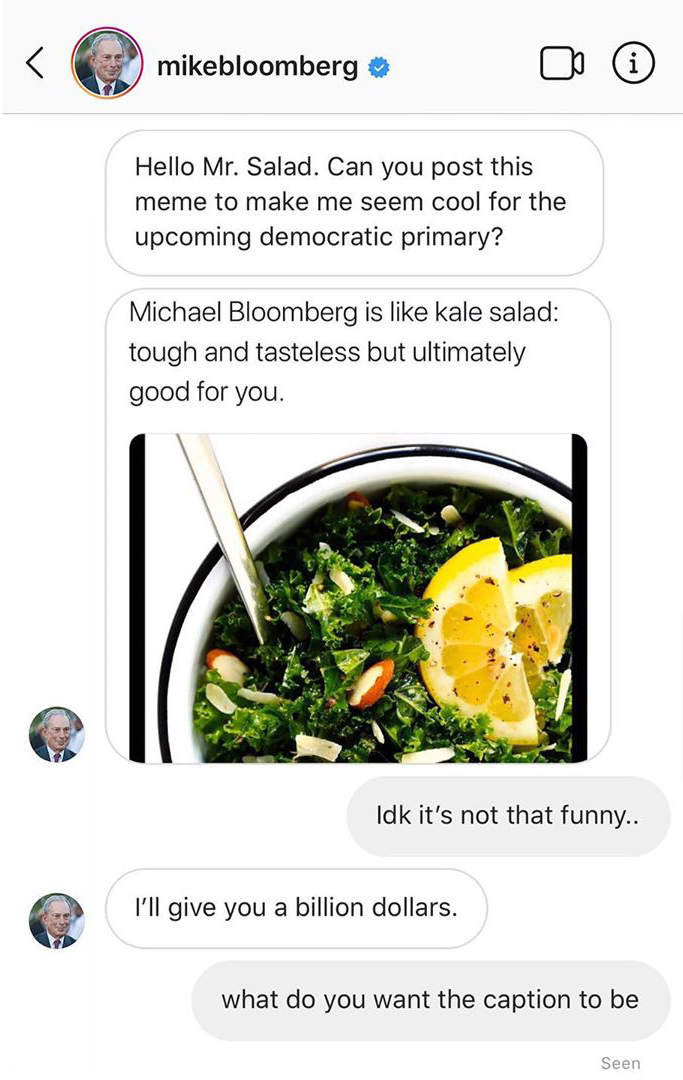Open mikebloomberg's profile from header name
This screenshot has height=1080, width=683.
tap(257, 67)
